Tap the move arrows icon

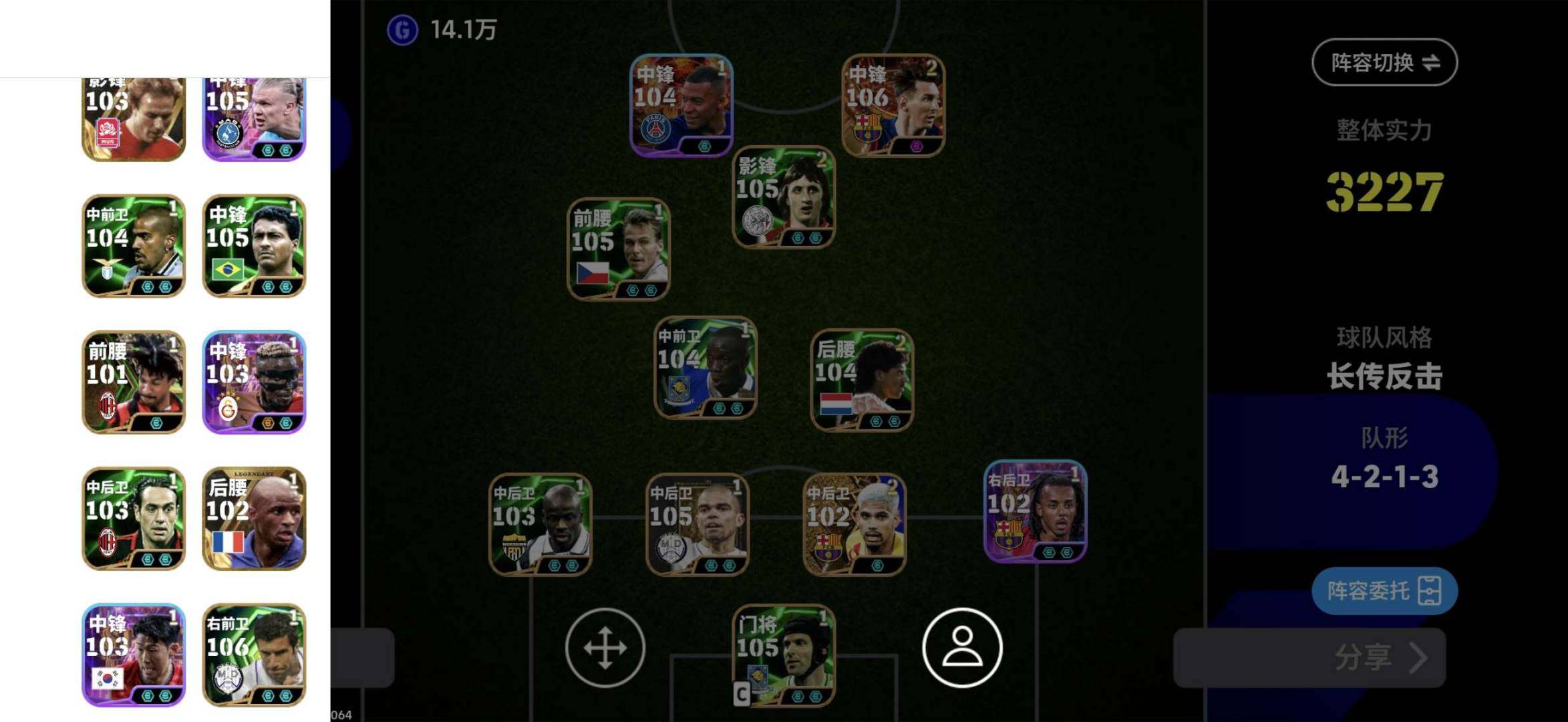[x=605, y=647]
